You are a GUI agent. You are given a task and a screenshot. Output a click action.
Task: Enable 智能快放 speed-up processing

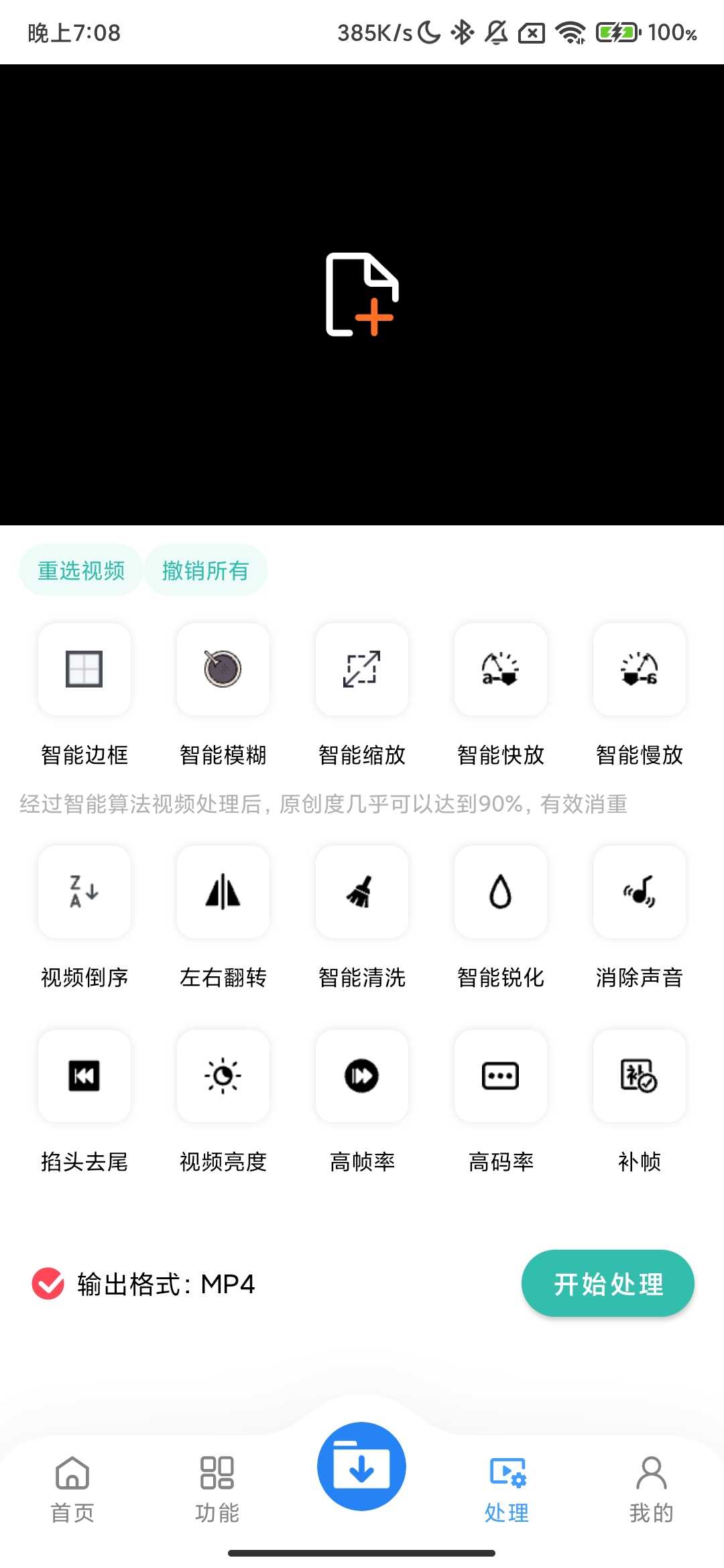(501, 670)
